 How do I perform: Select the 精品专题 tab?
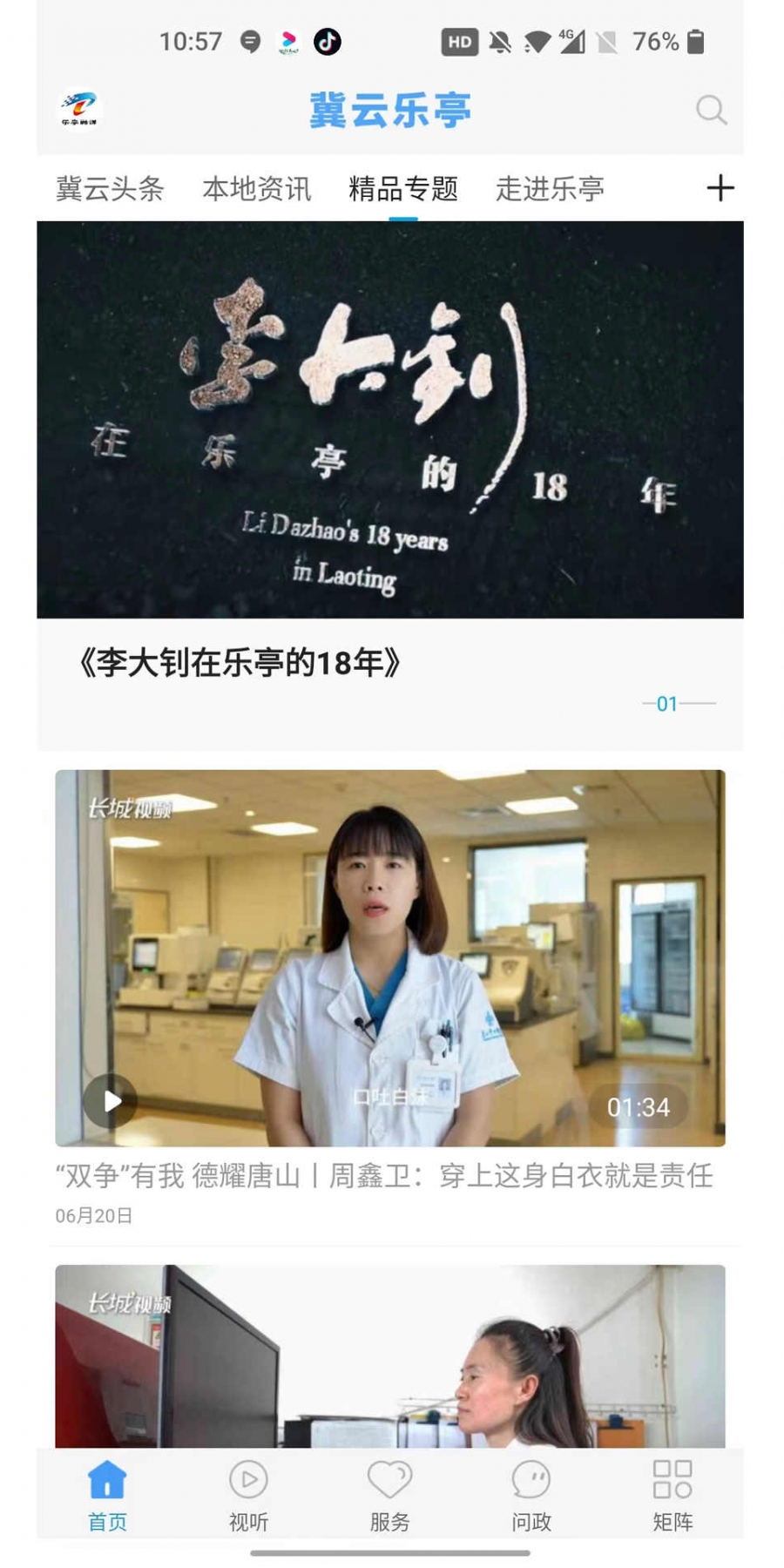coord(402,188)
